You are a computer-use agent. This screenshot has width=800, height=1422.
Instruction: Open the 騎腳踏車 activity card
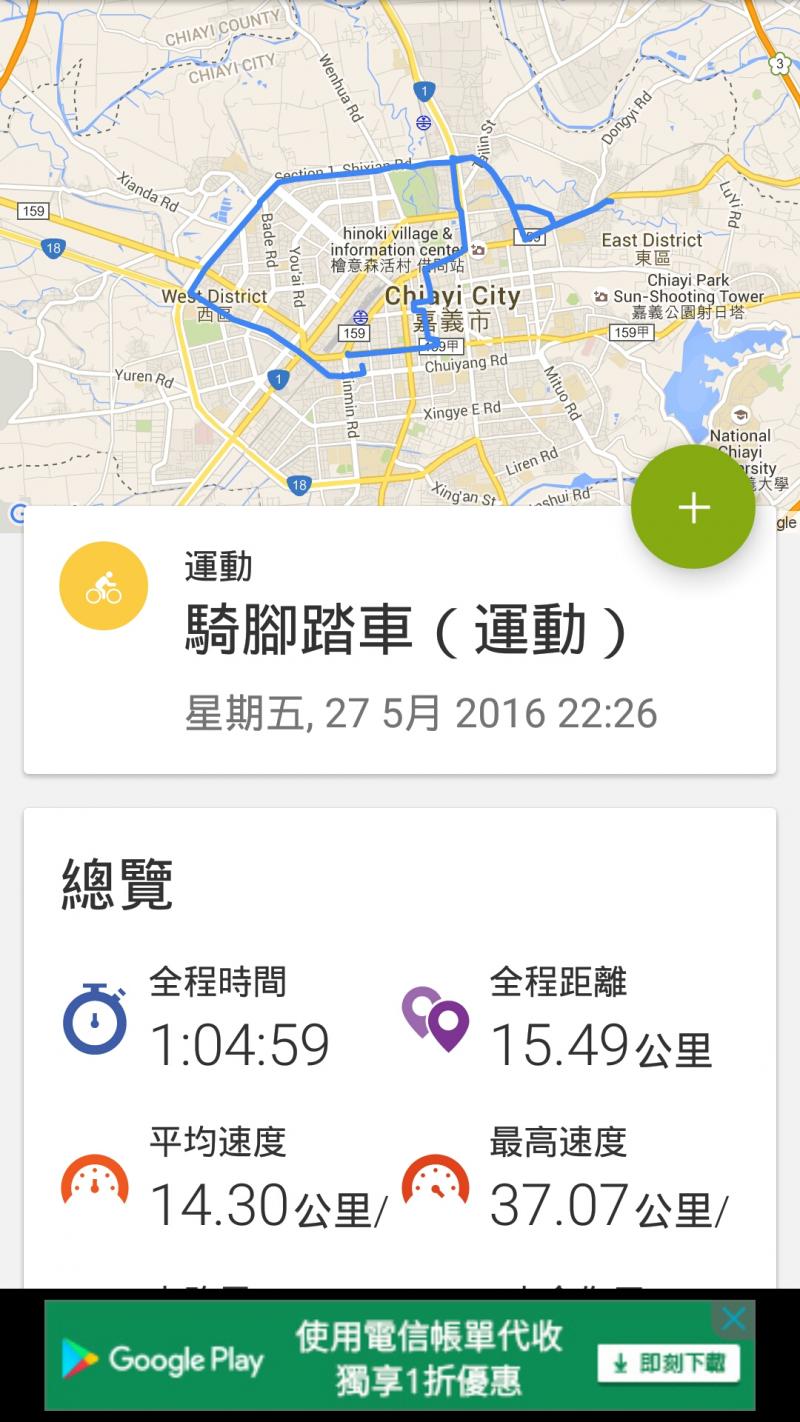coord(400,640)
